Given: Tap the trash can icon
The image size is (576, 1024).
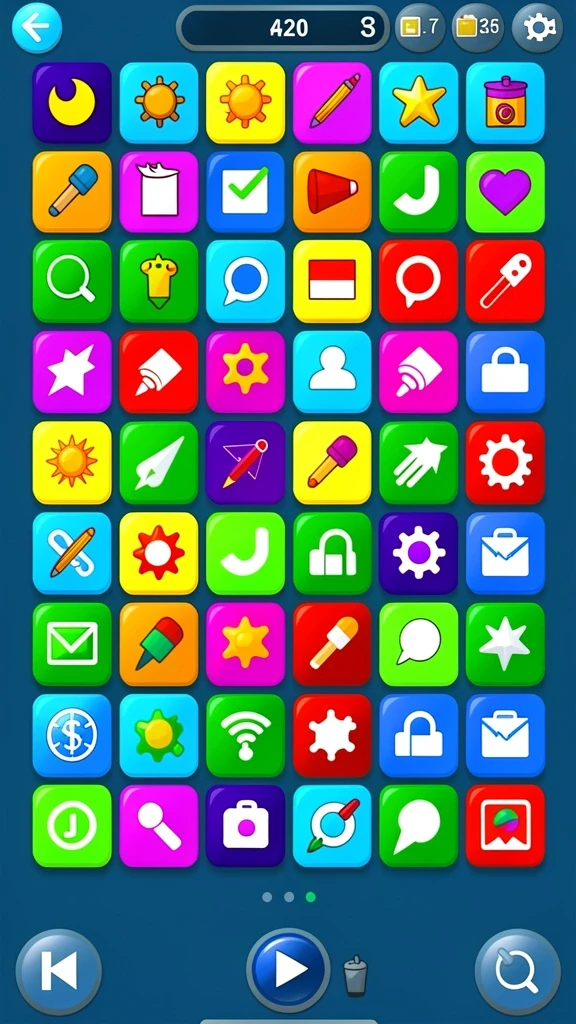Looking at the screenshot, I should click(x=355, y=976).
